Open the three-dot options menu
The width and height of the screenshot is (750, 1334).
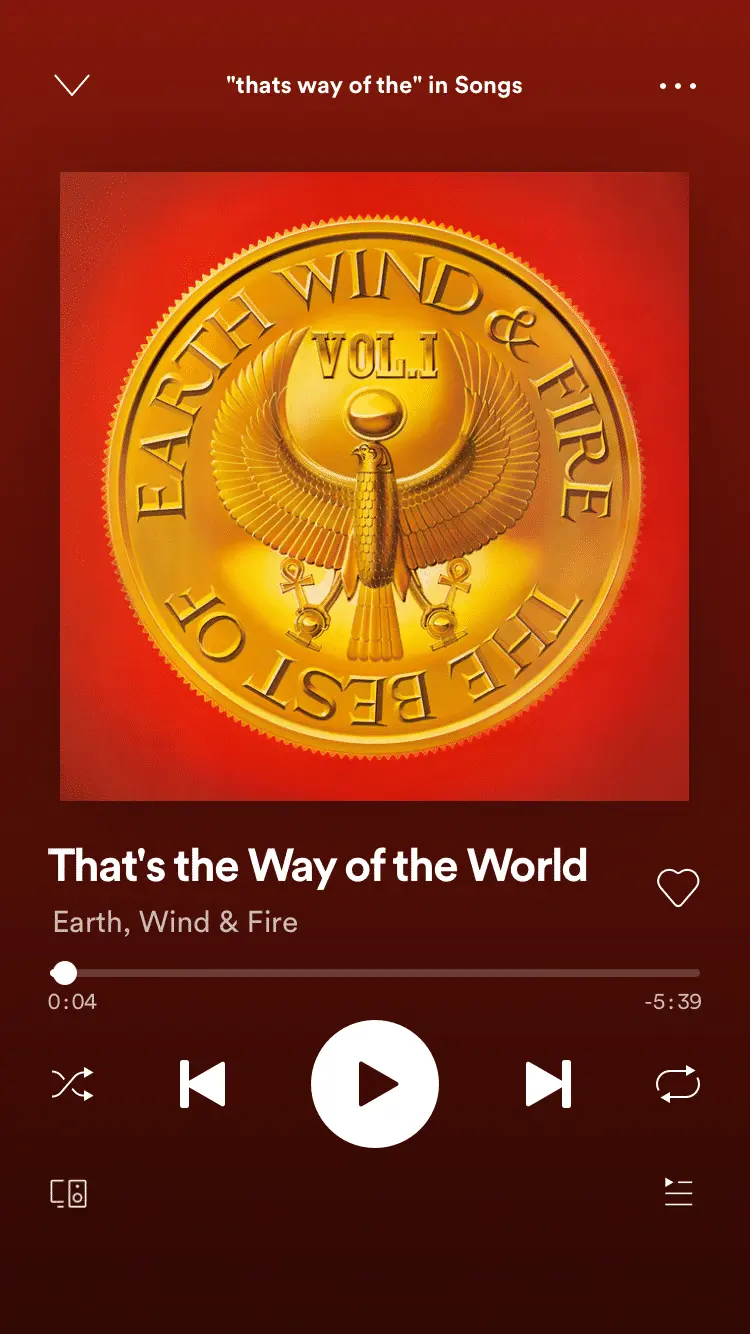click(678, 86)
